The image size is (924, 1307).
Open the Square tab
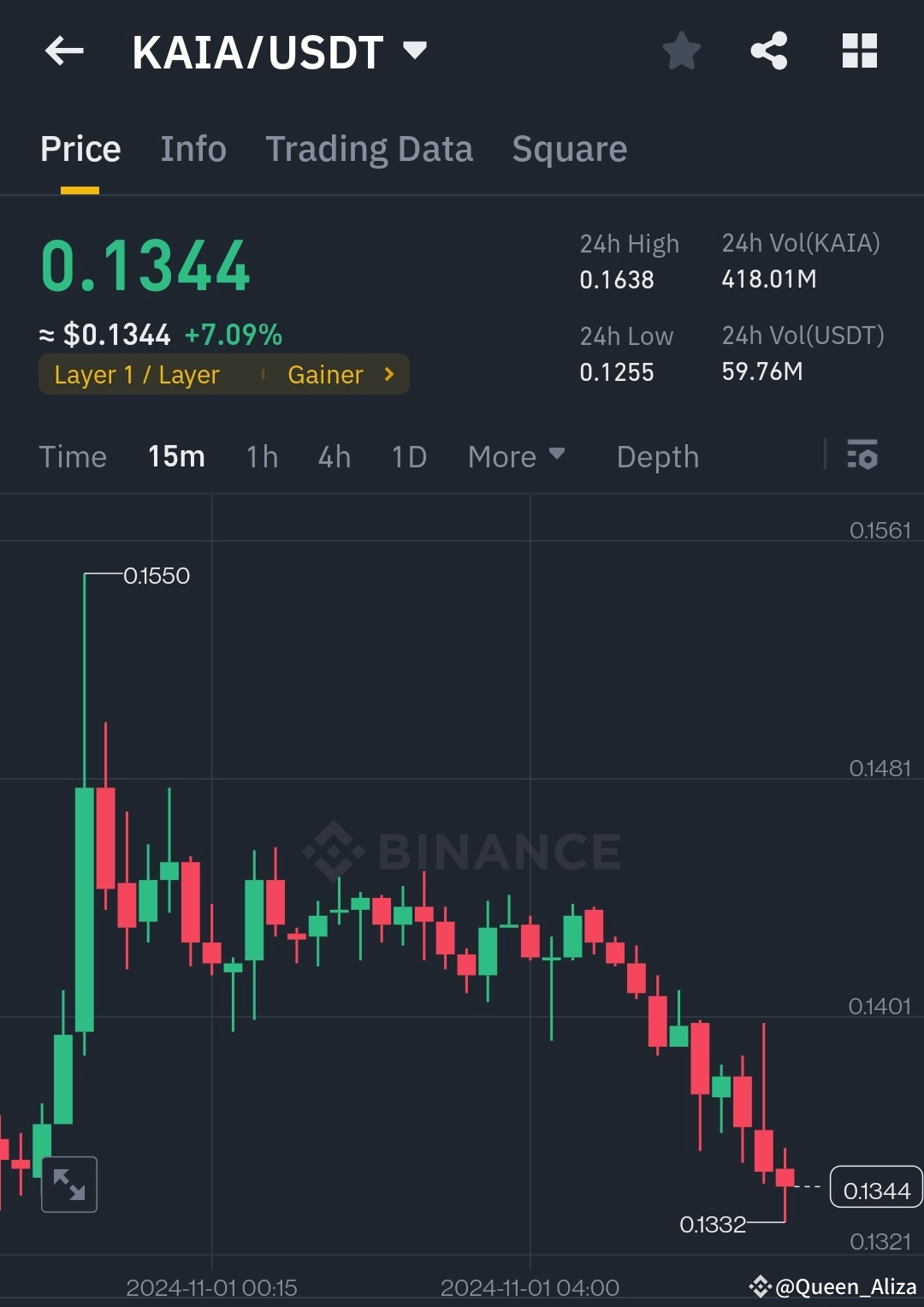[x=569, y=148]
